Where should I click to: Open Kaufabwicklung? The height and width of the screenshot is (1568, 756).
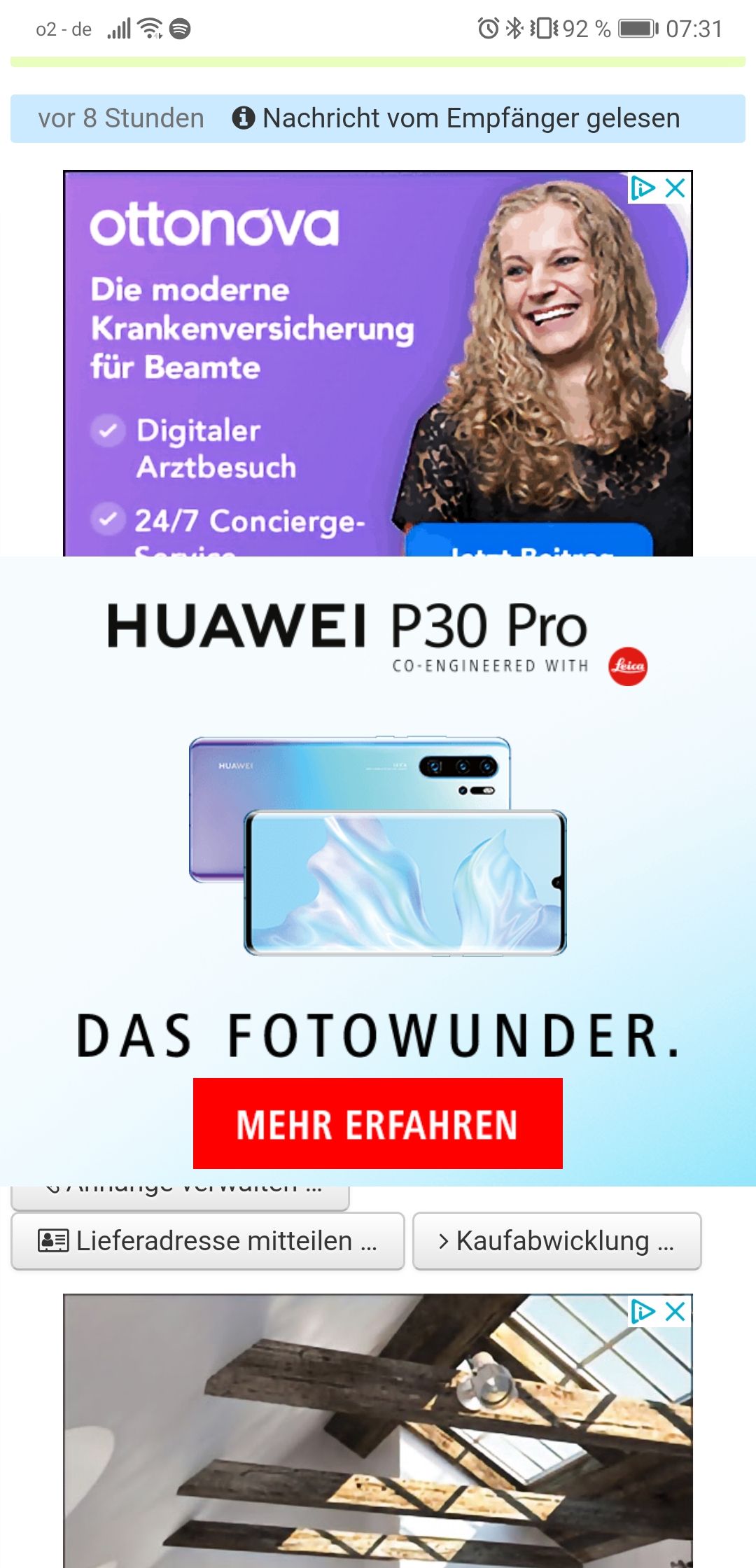click(557, 1241)
